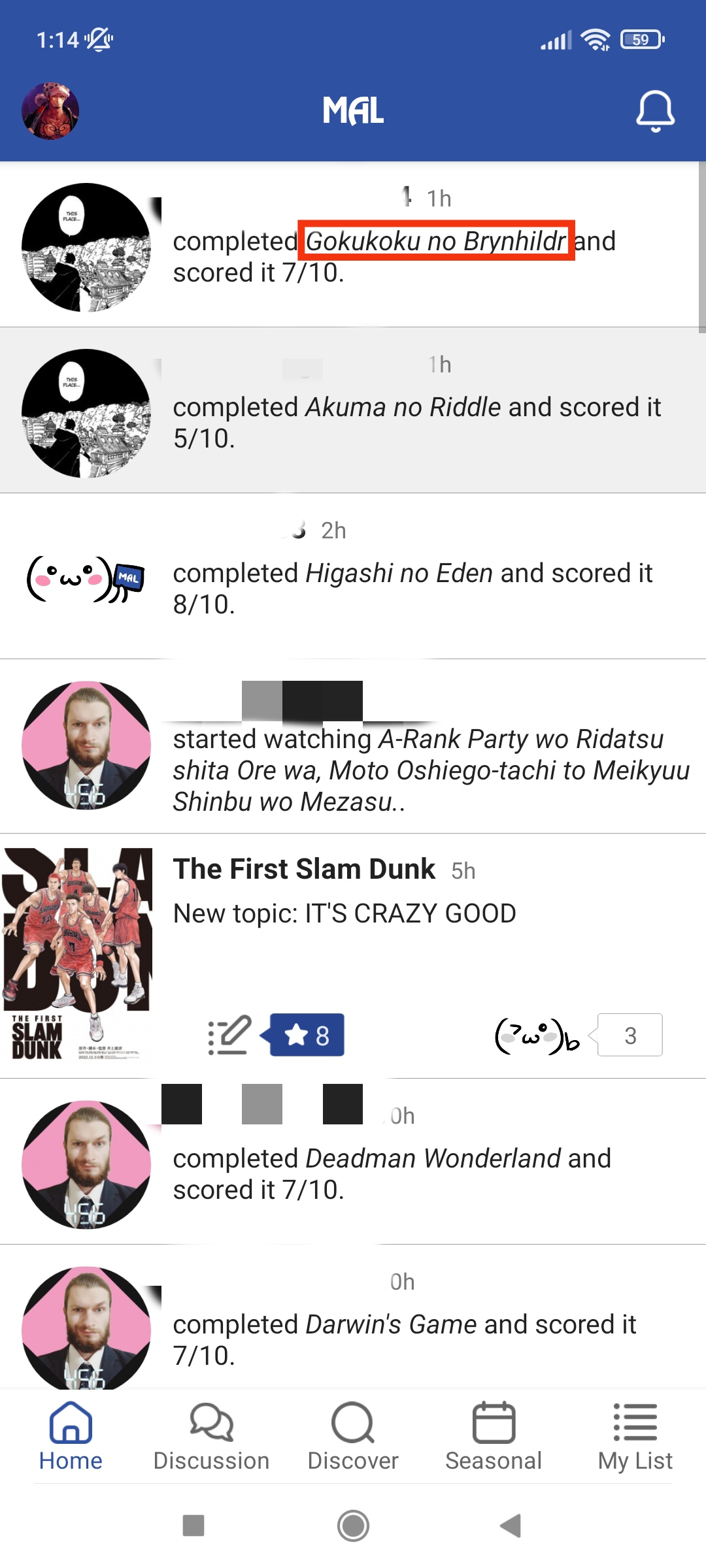Open the A-Rank Party wo Ridatsu title
The image size is (706, 1568).
tap(430, 770)
